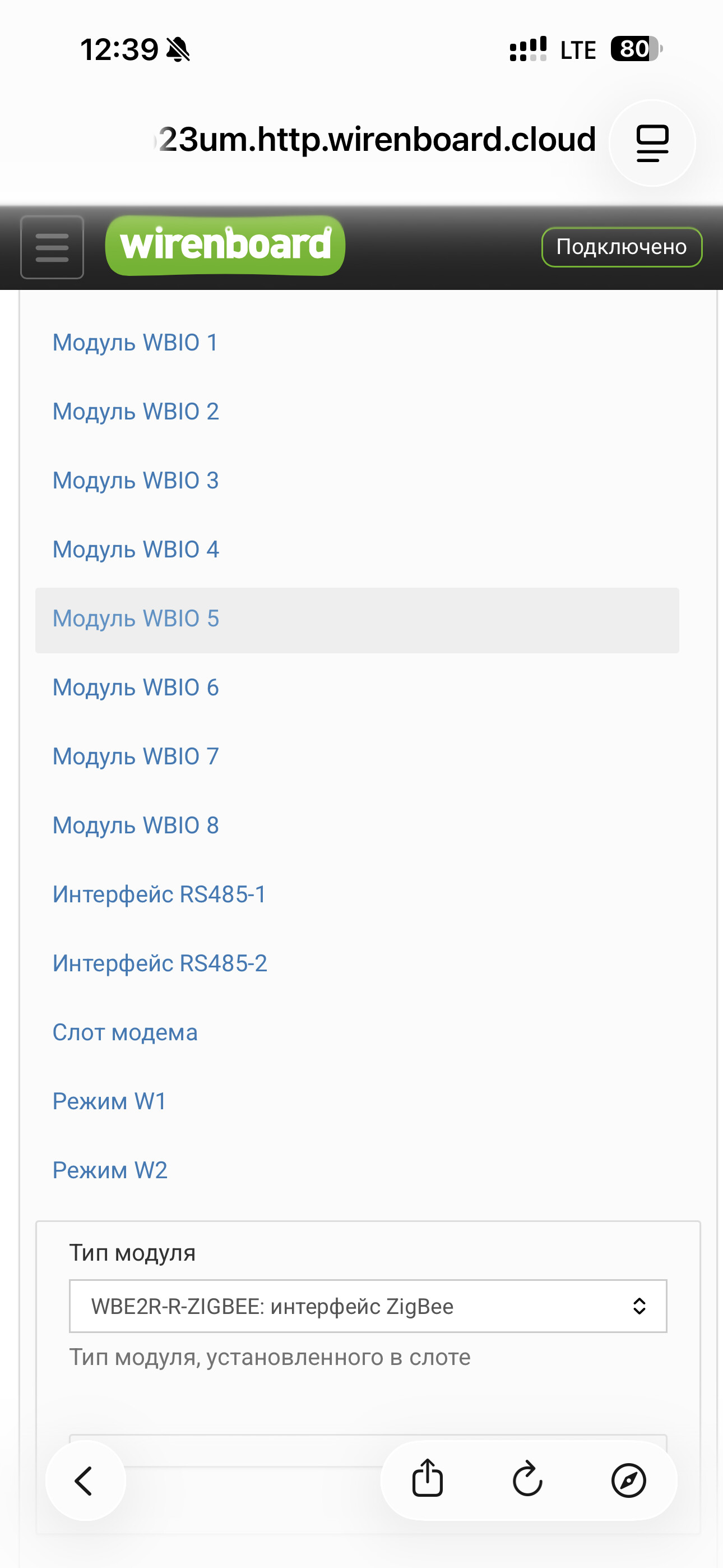The height and width of the screenshot is (1568, 723).
Task: Tap the Подключено connection status button
Action: coord(622,247)
